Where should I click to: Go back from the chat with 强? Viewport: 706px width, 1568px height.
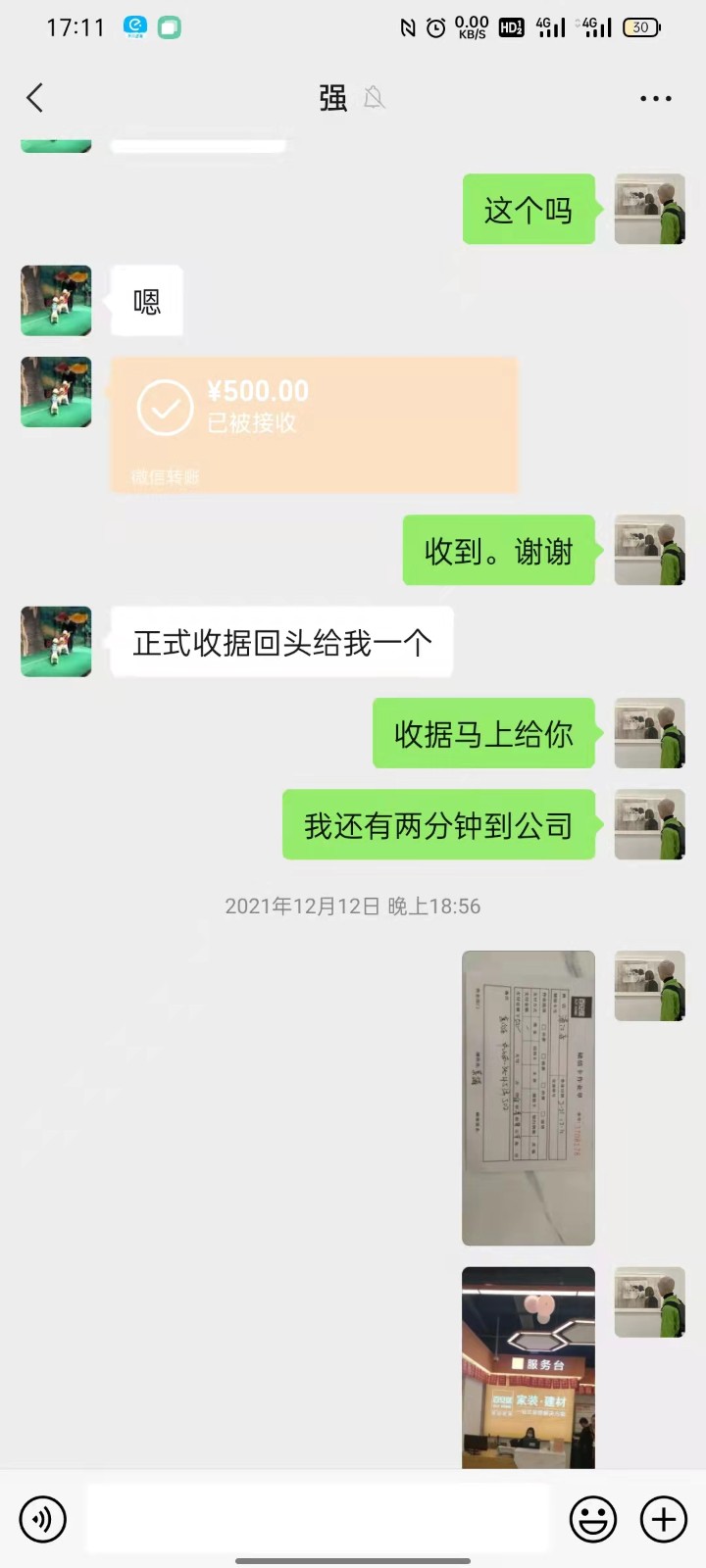click(35, 98)
